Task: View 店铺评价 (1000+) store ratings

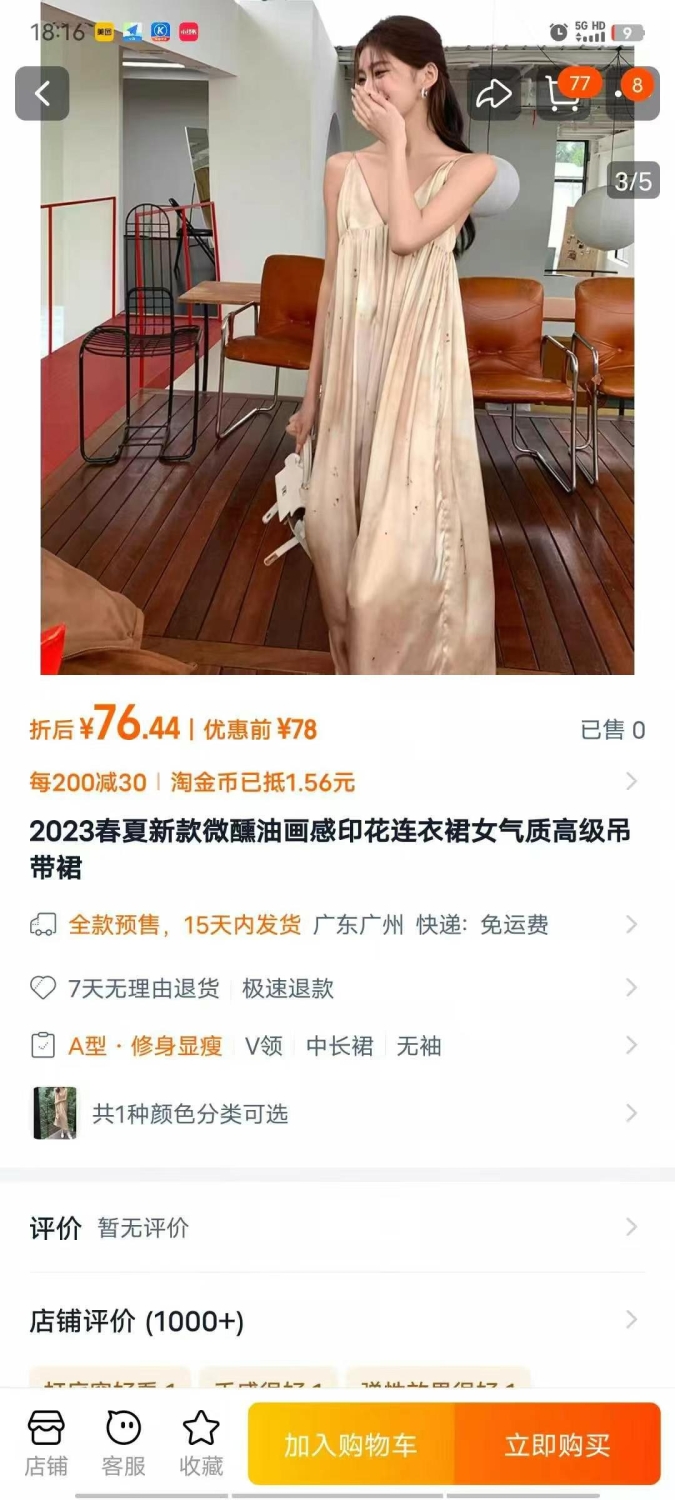Action: click(x=337, y=1321)
